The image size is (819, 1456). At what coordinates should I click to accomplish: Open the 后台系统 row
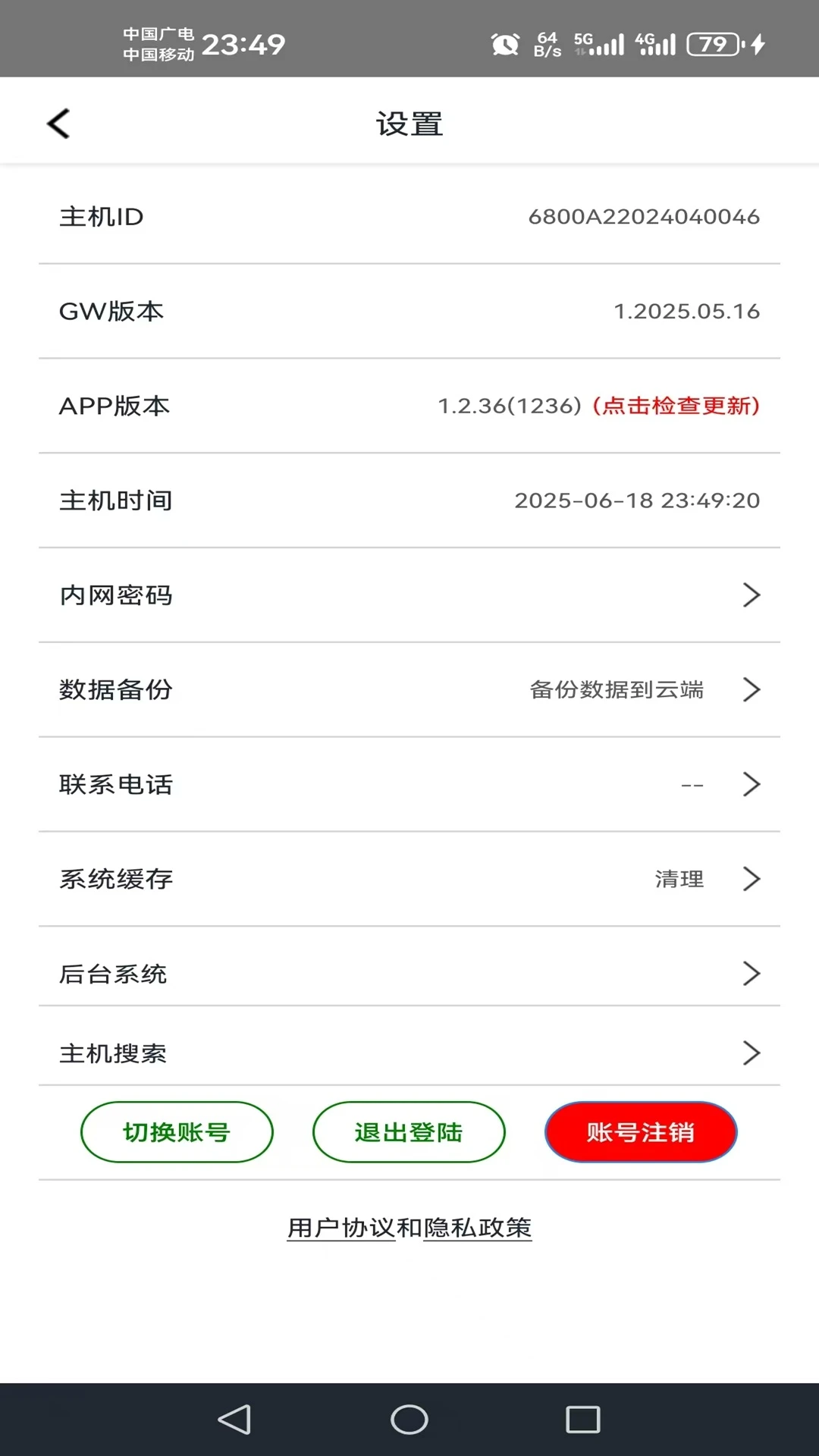[409, 974]
